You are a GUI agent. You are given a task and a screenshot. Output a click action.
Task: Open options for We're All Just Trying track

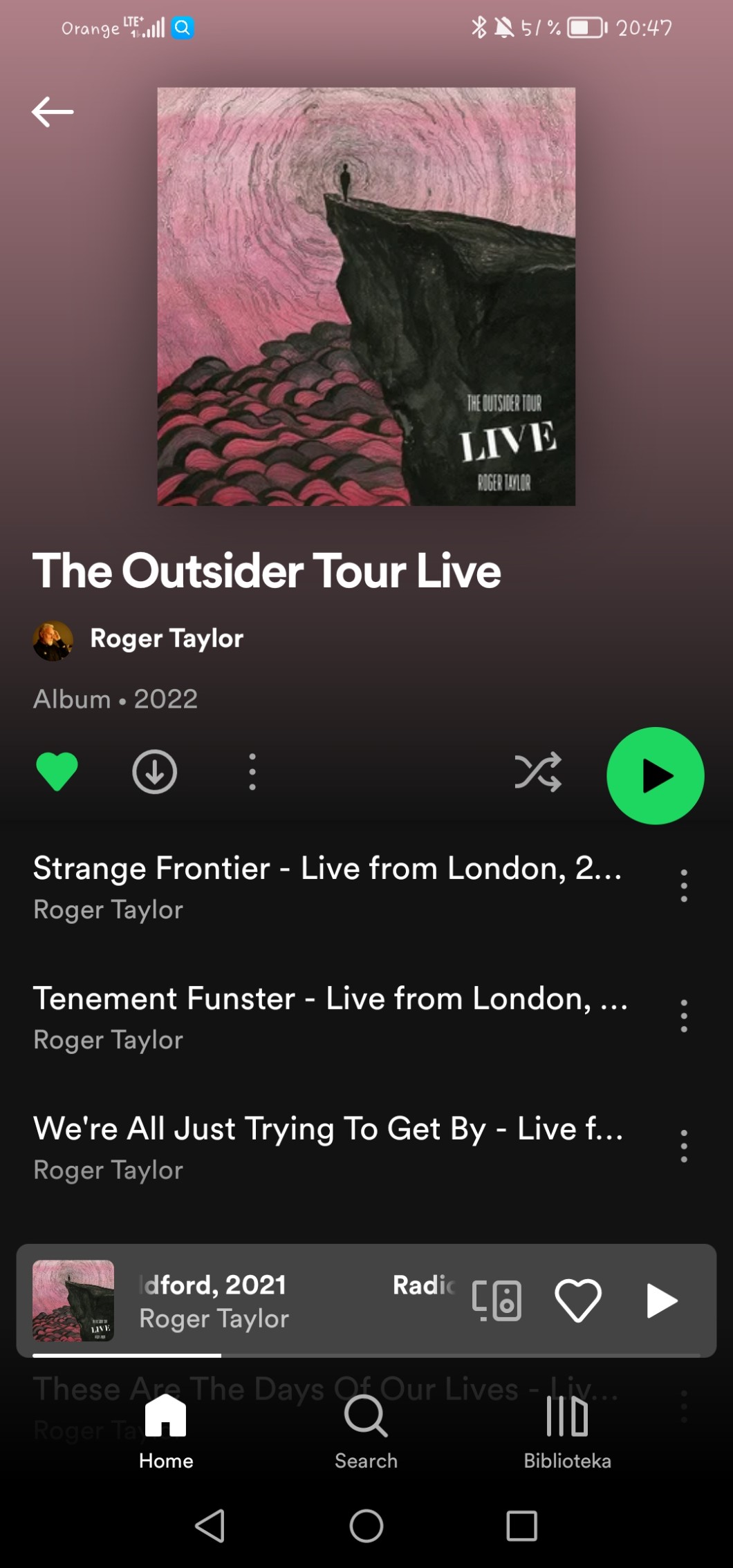(x=683, y=1146)
